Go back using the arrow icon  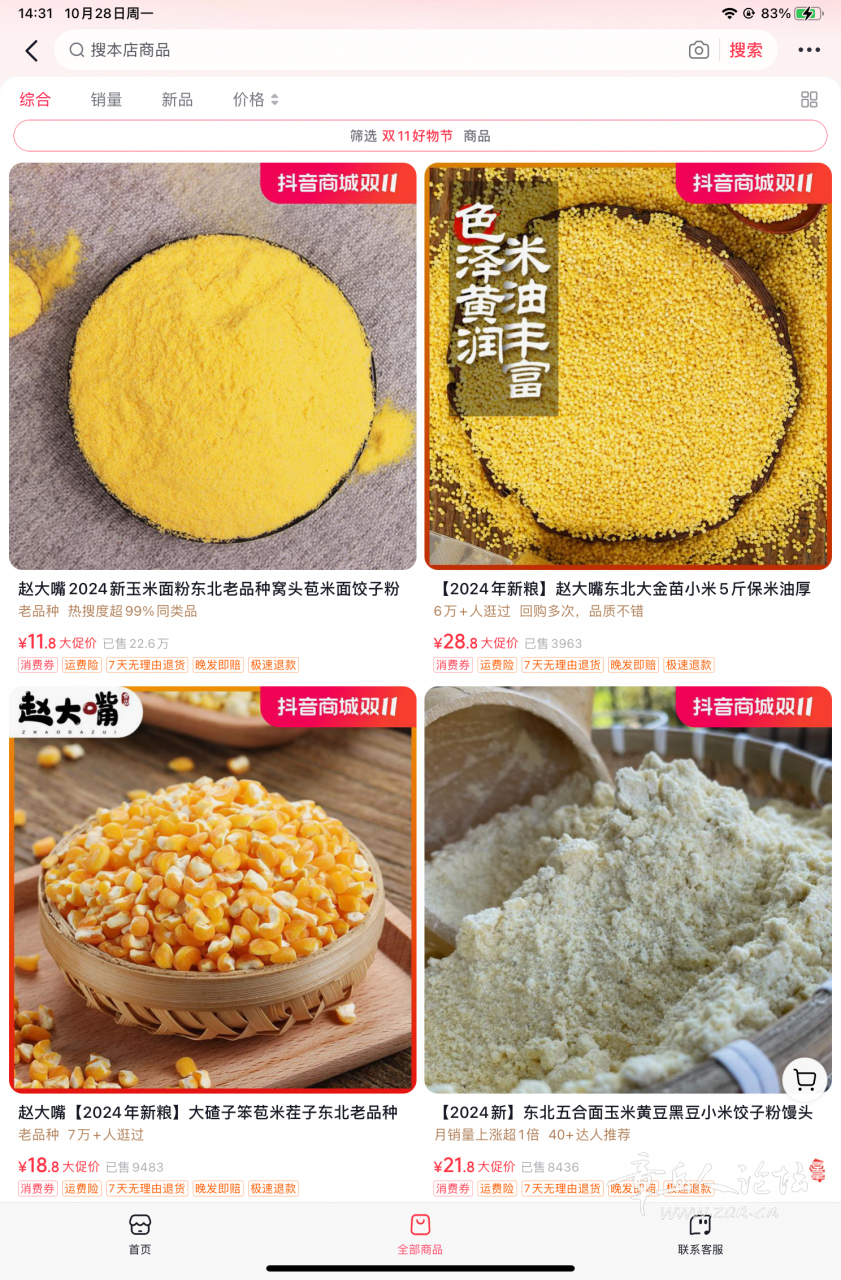point(32,51)
